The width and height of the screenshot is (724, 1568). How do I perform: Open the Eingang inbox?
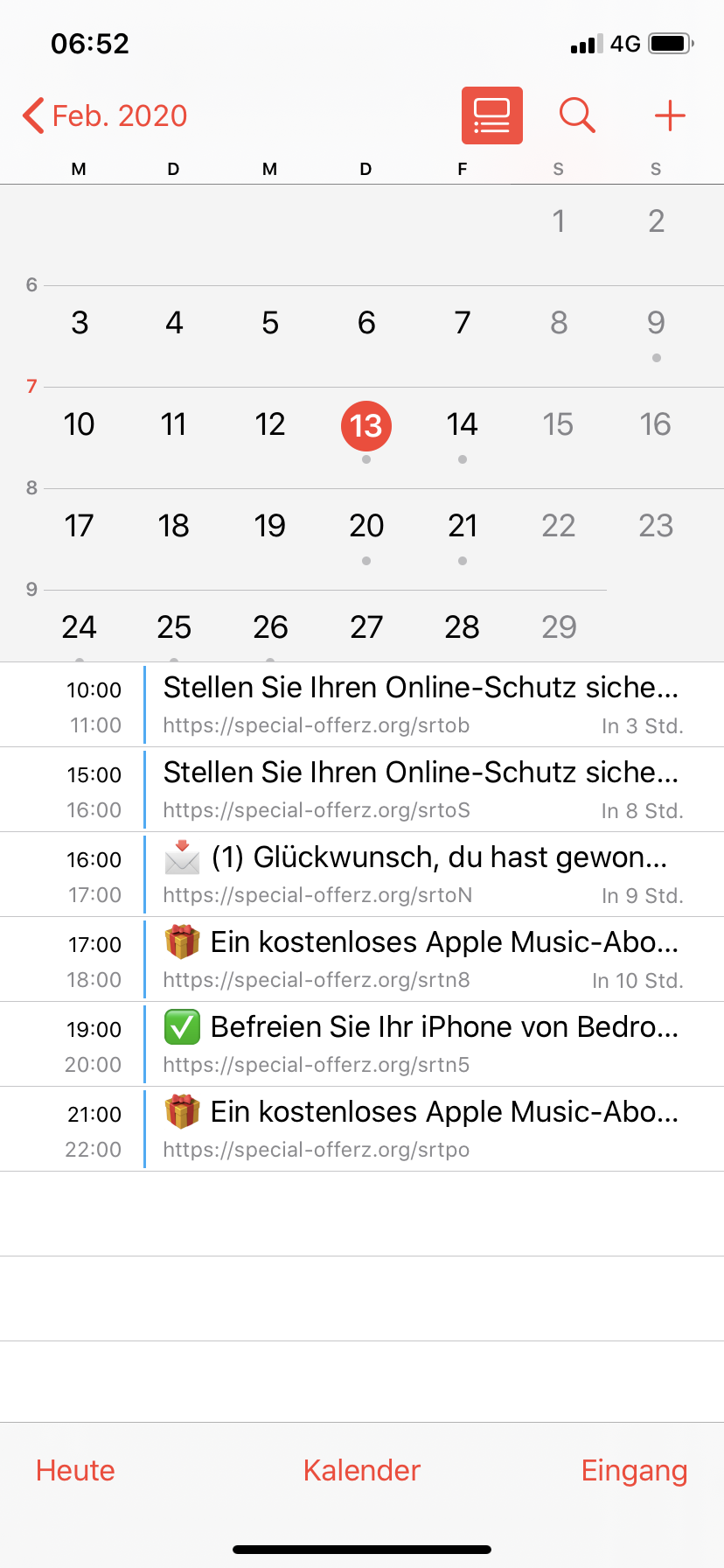coord(634,1470)
